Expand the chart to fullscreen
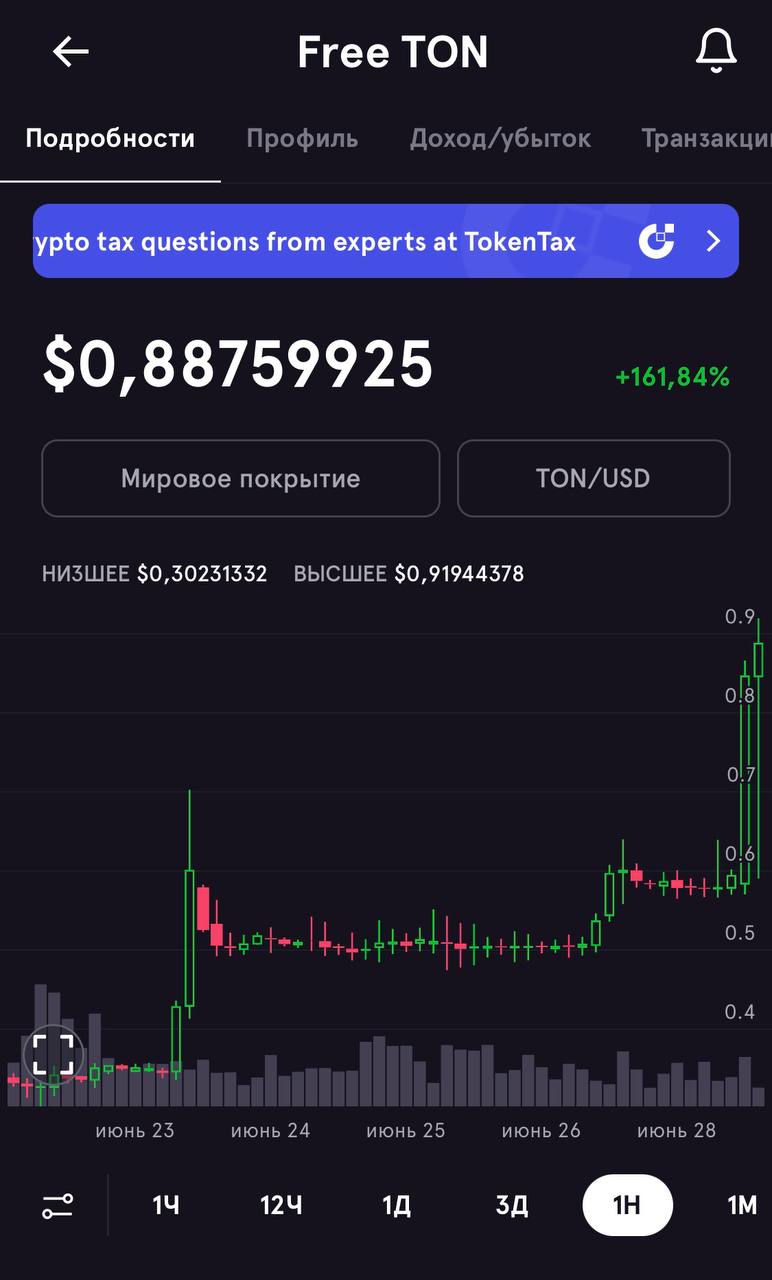Screen dimensions: 772x1280 (x=53, y=1054)
